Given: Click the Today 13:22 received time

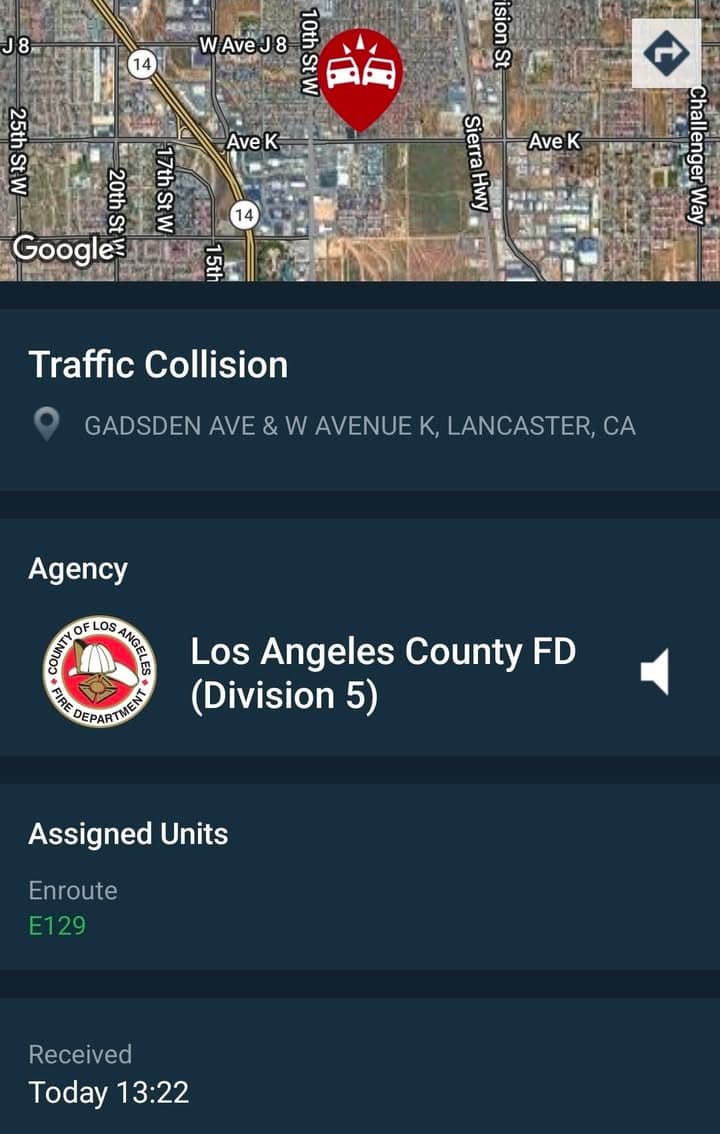Looking at the screenshot, I should point(107,1093).
